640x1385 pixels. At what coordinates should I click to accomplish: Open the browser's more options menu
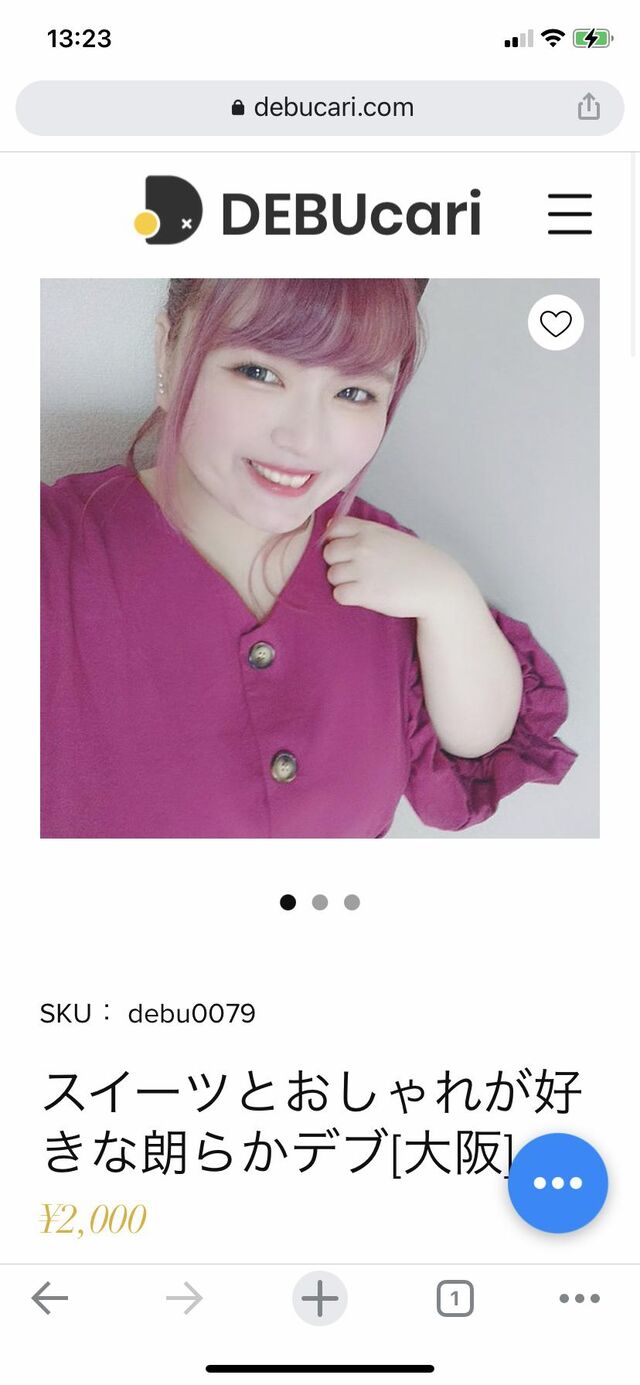579,1299
